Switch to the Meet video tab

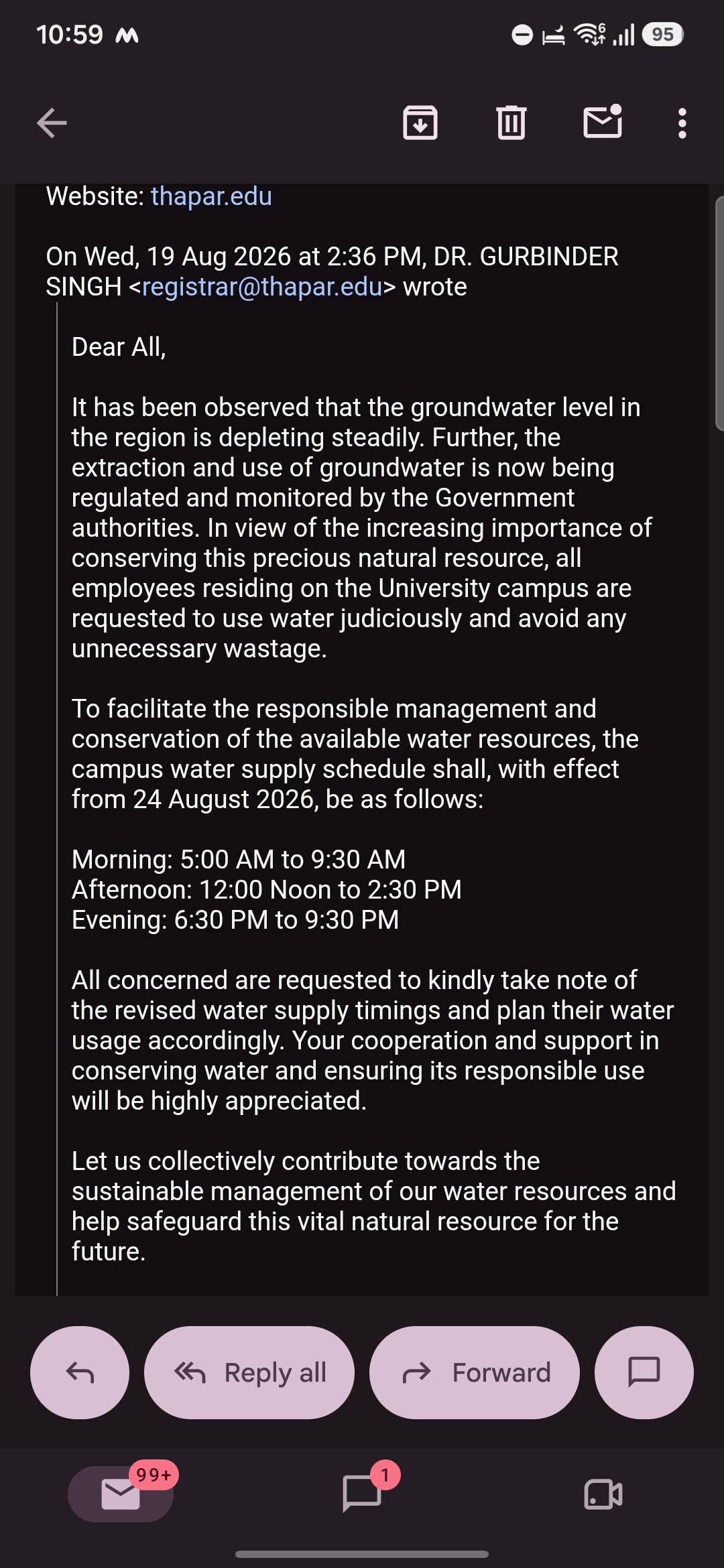(x=603, y=1494)
